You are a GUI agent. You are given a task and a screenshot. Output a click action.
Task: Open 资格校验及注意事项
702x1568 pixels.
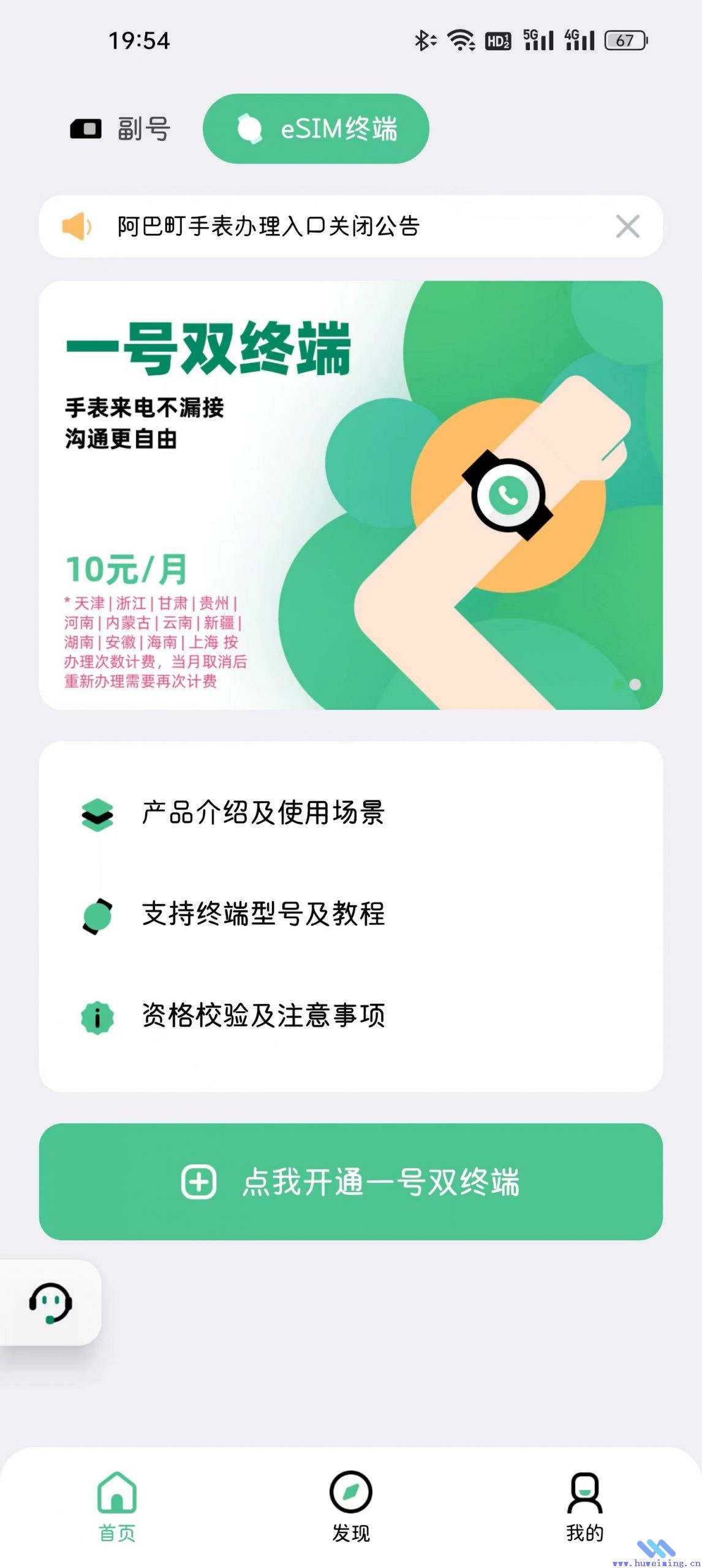[263, 1016]
